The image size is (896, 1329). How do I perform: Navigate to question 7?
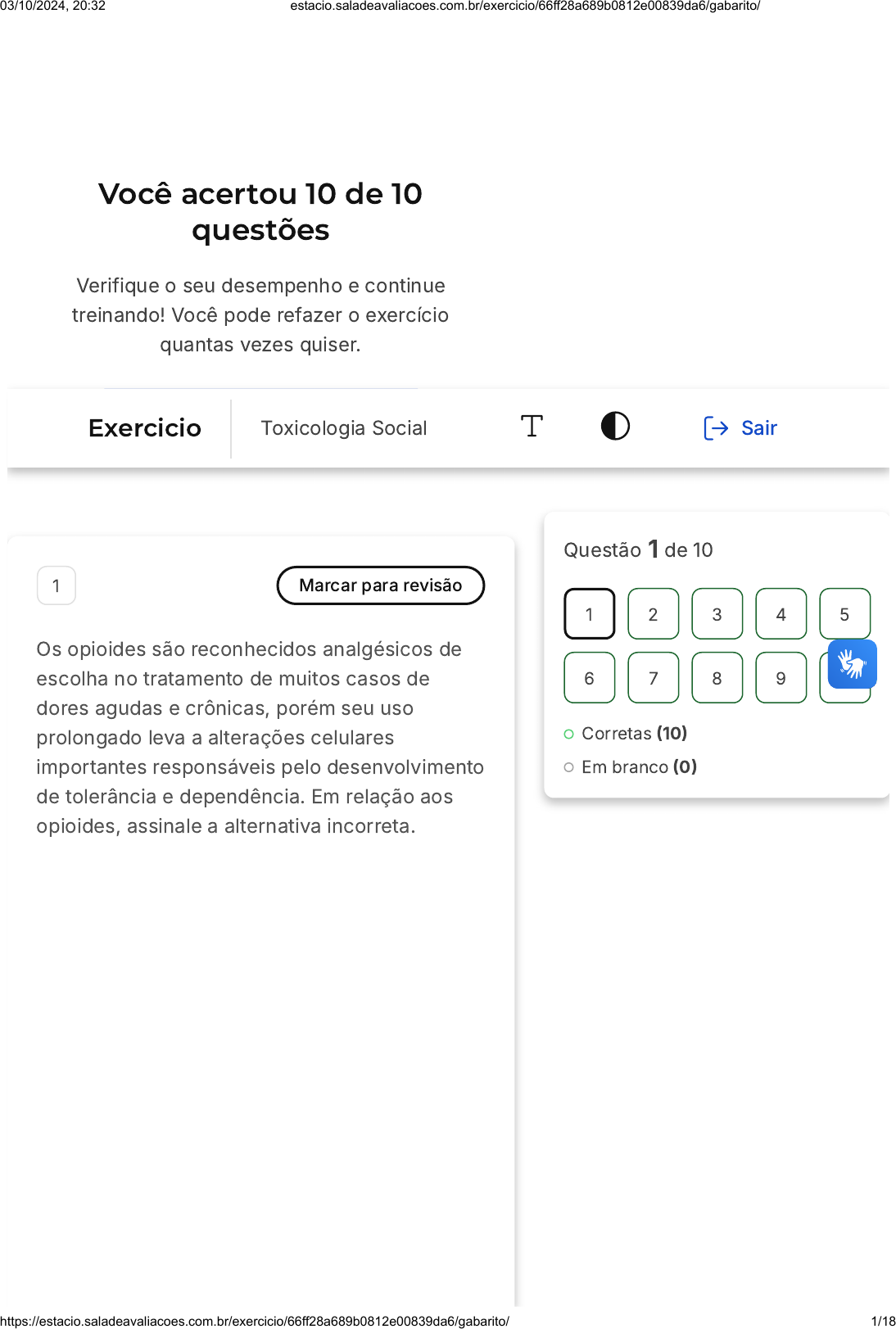click(653, 678)
